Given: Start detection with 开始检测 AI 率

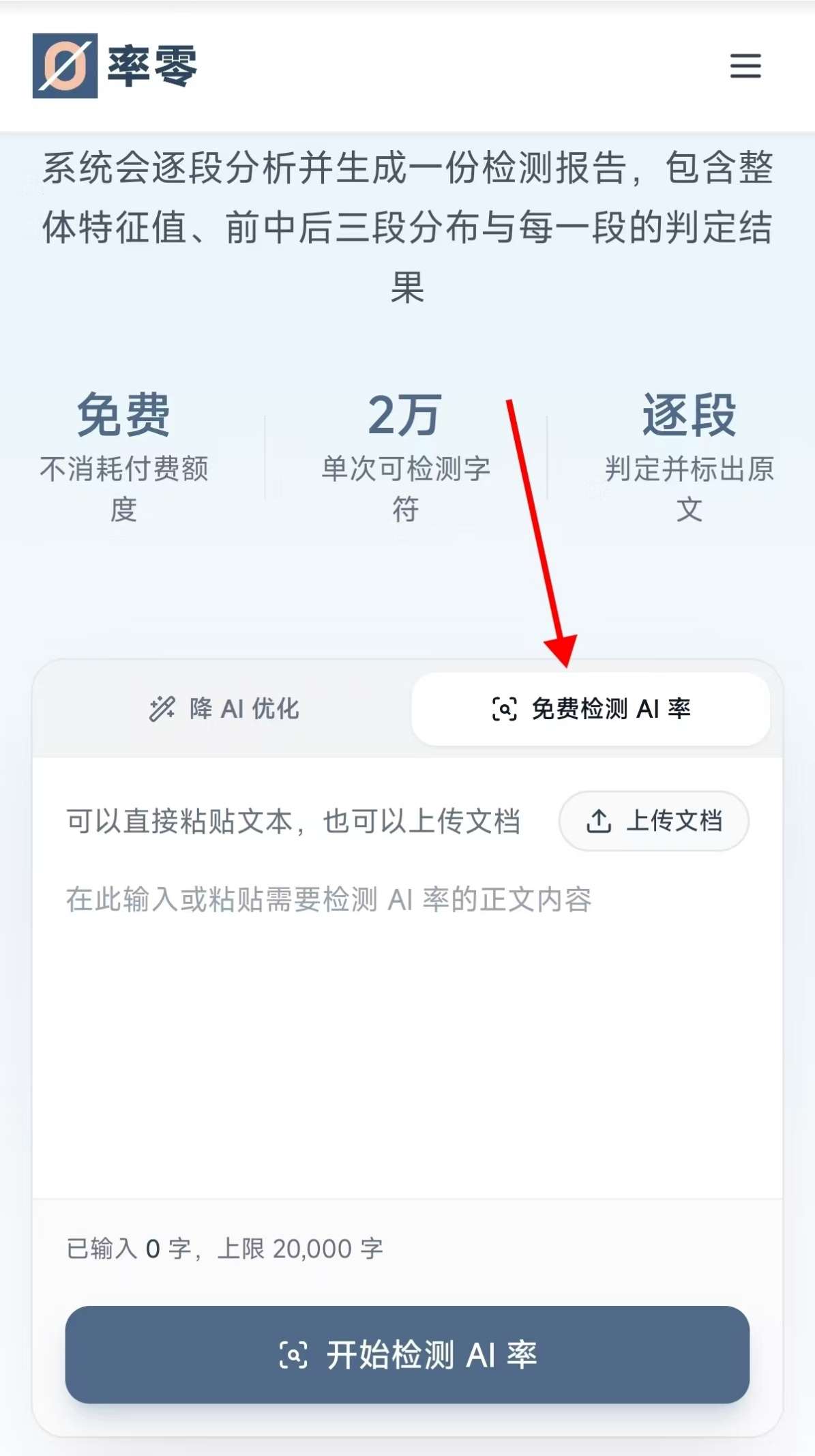Looking at the screenshot, I should point(407,1354).
